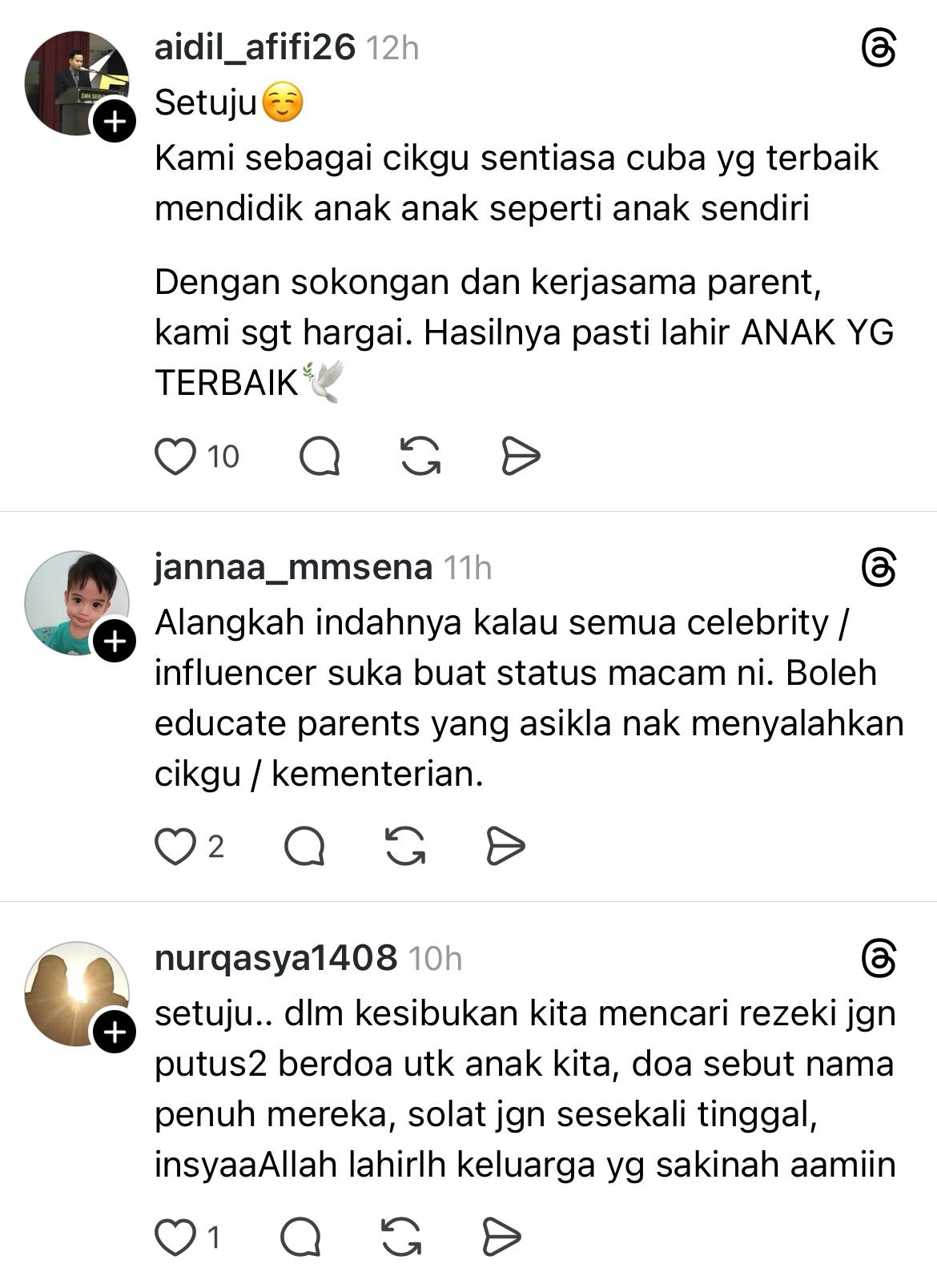Open nurqasya1408's profile from username
The image size is (937, 1288).
pyautogui.click(x=275, y=958)
